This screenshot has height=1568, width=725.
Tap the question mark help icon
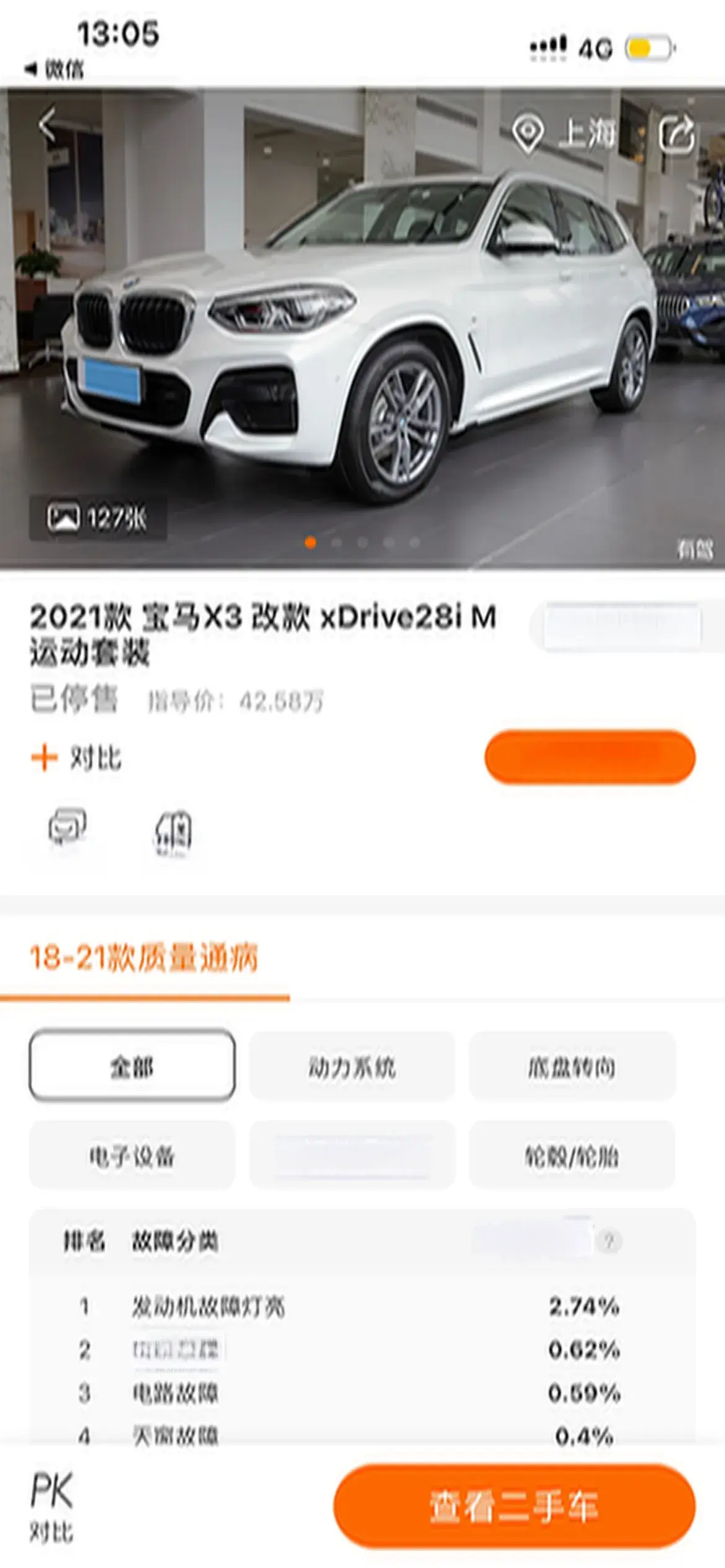(609, 1241)
